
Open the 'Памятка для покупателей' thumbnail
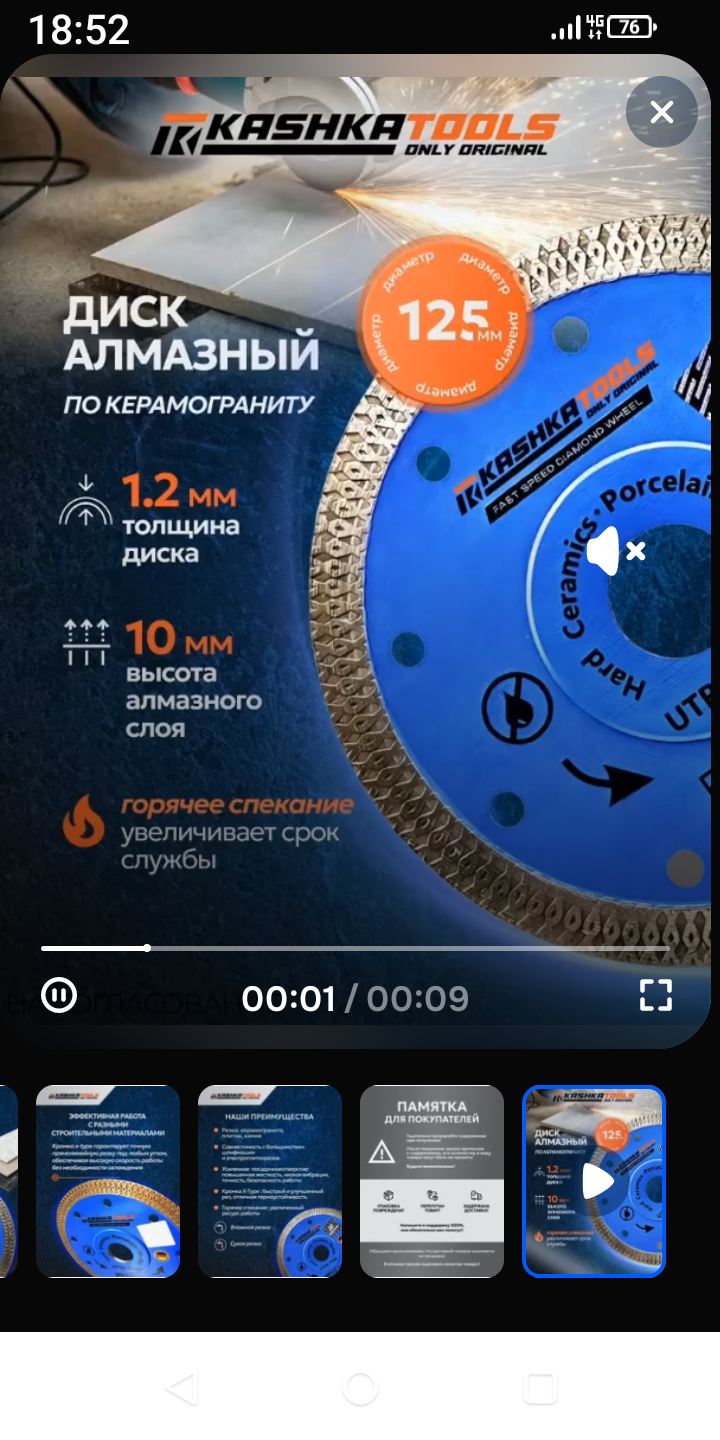(x=432, y=1181)
